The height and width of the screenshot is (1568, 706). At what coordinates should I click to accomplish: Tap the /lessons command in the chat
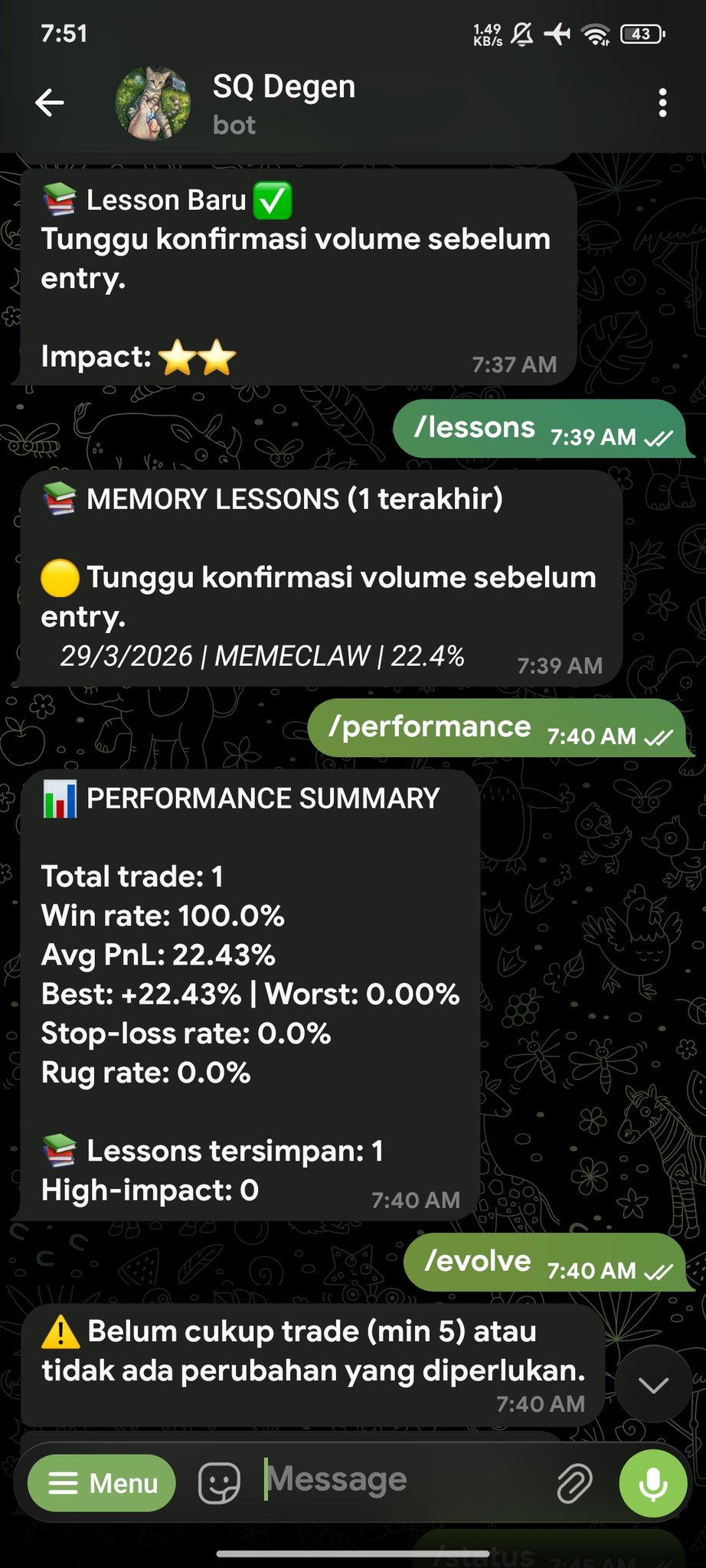tap(475, 428)
